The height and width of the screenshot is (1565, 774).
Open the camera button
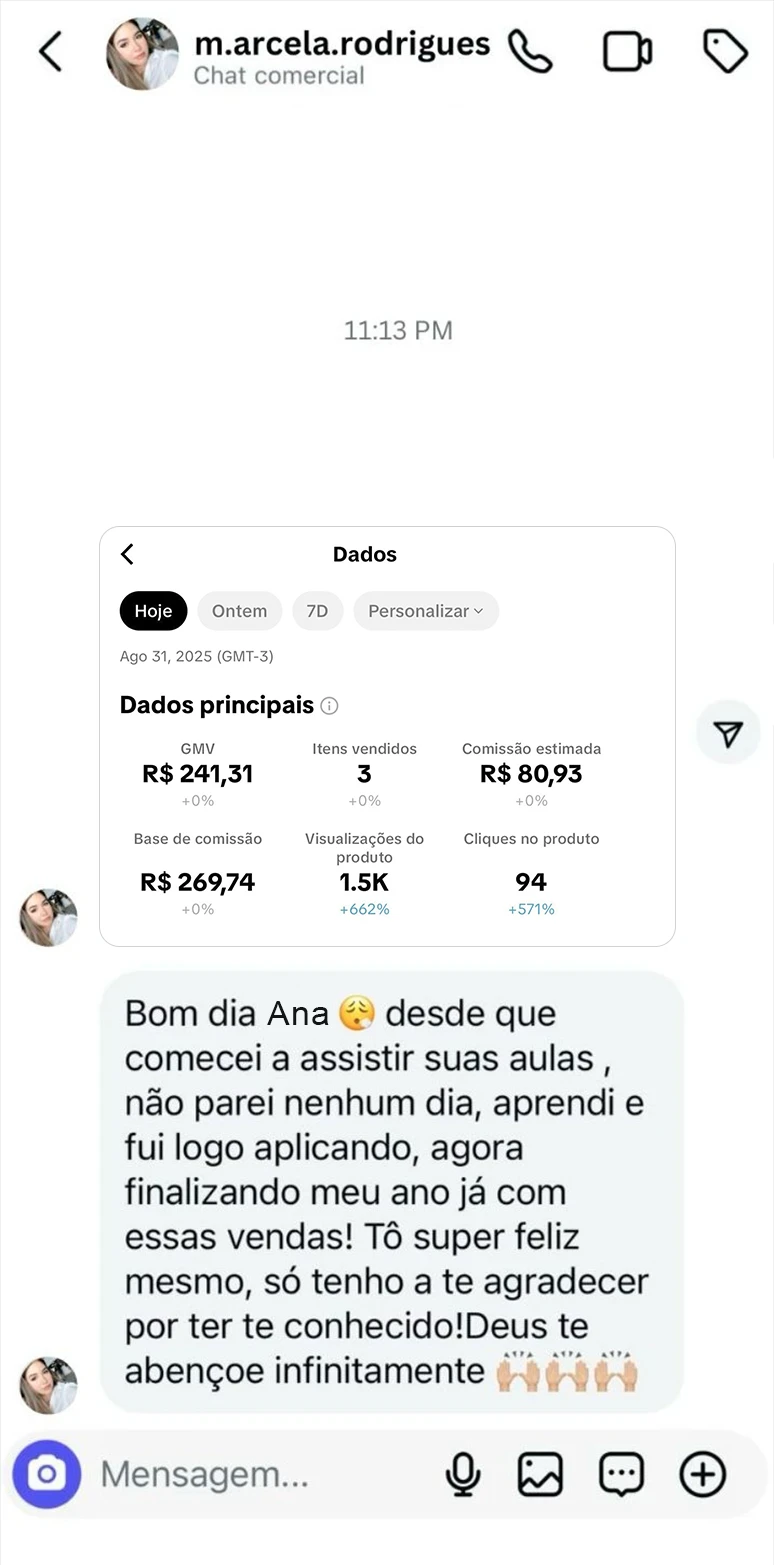coord(46,1474)
